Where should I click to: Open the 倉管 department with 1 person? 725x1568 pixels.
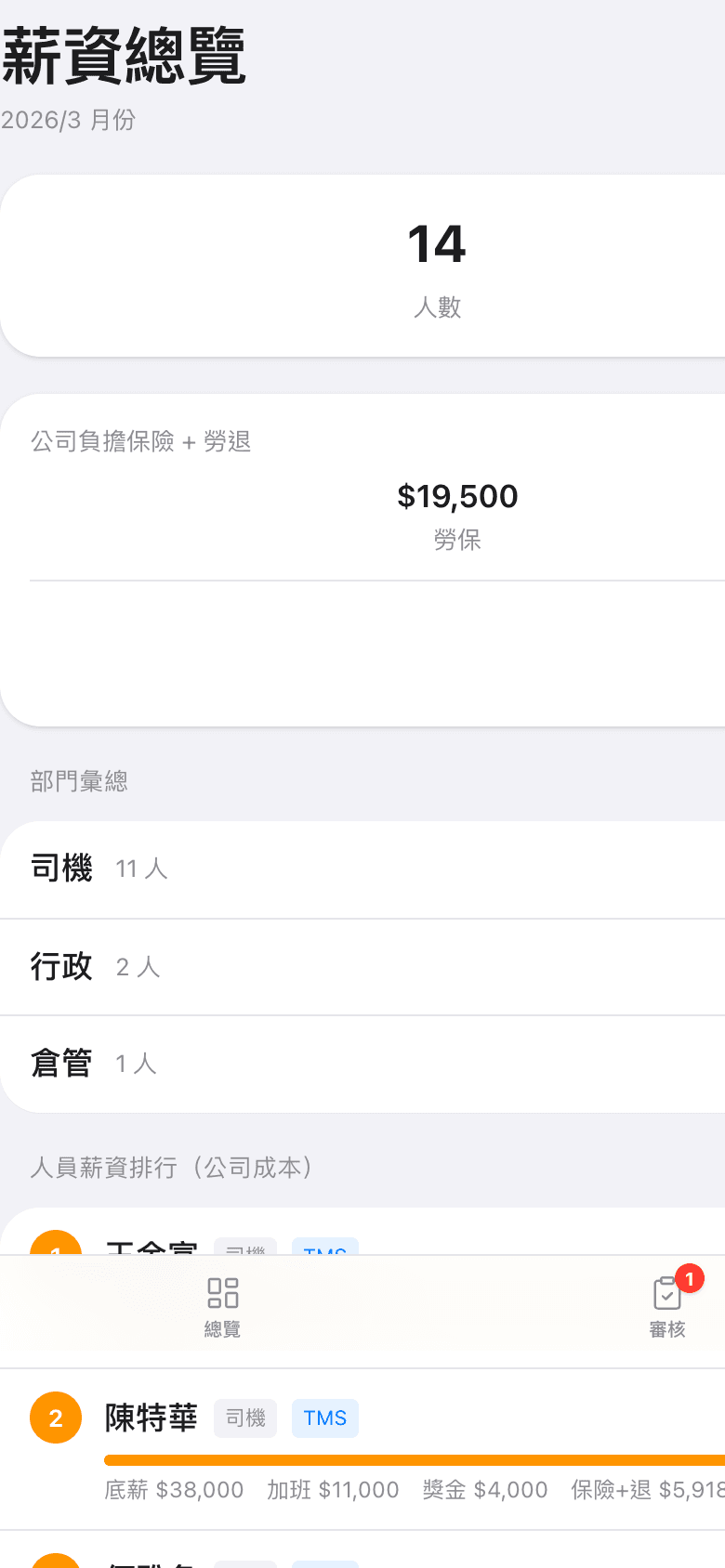coord(362,1064)
